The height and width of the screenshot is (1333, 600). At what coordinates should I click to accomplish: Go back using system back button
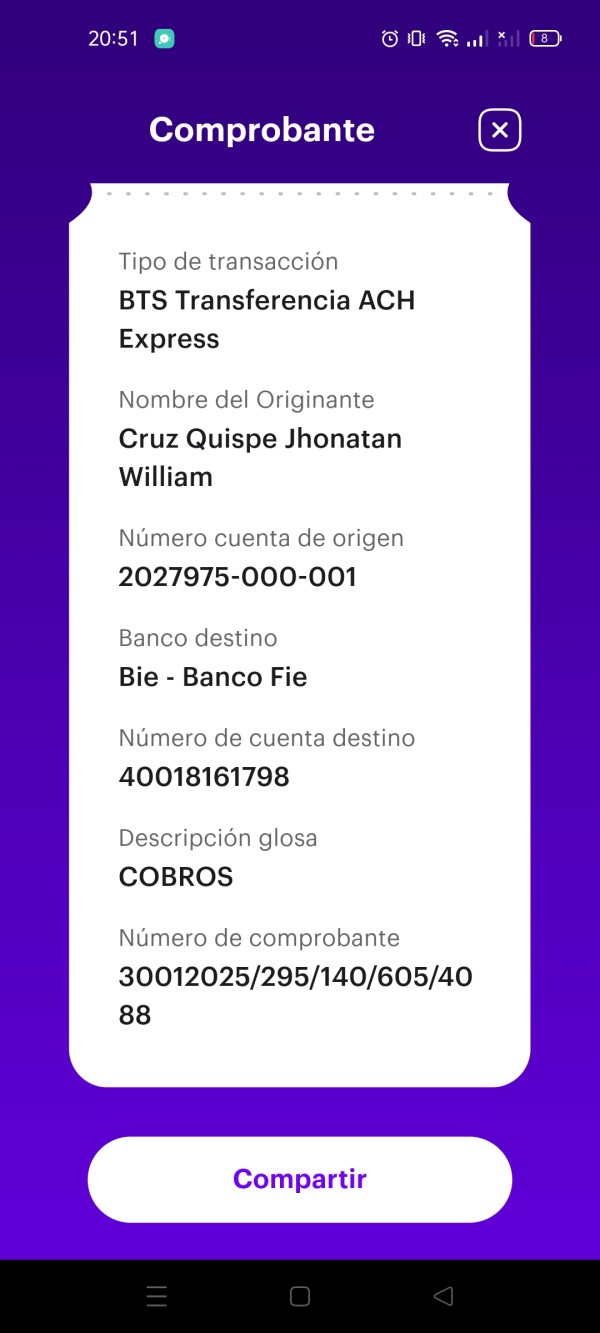coord(443,1296)
